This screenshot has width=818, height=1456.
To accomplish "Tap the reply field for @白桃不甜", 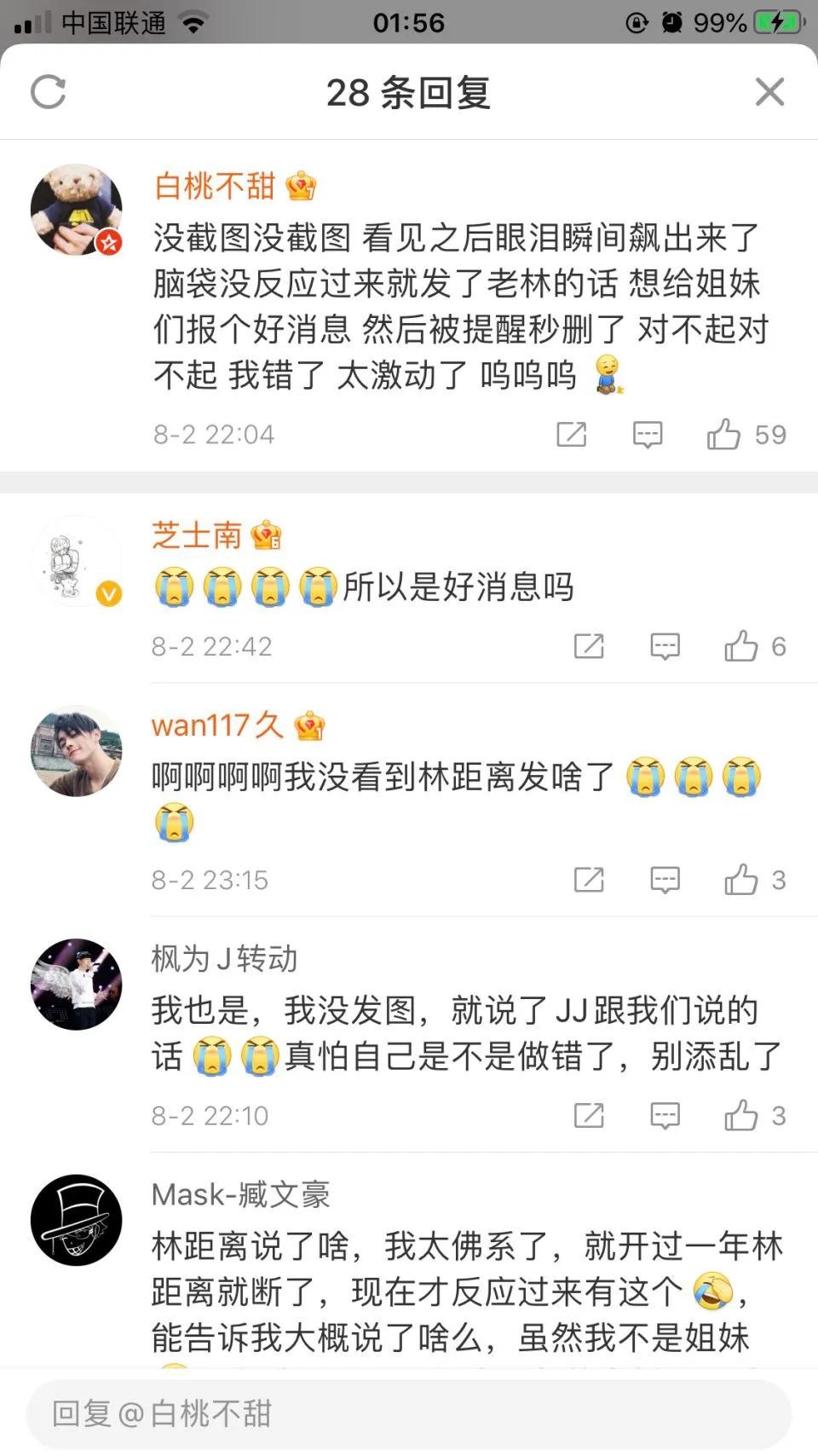I will [409, 1413].
